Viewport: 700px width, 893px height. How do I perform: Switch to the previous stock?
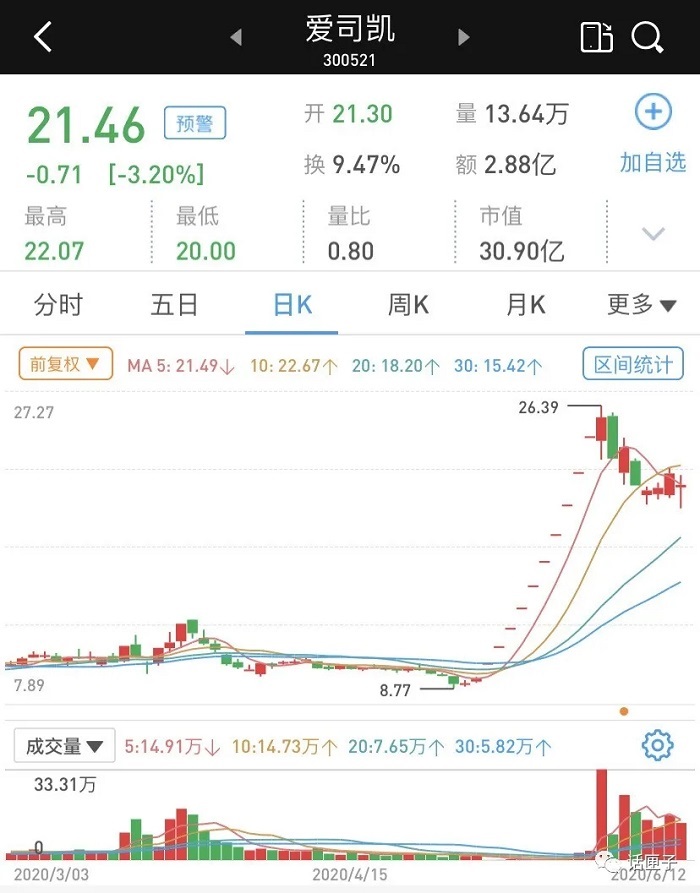click(236, 37)
